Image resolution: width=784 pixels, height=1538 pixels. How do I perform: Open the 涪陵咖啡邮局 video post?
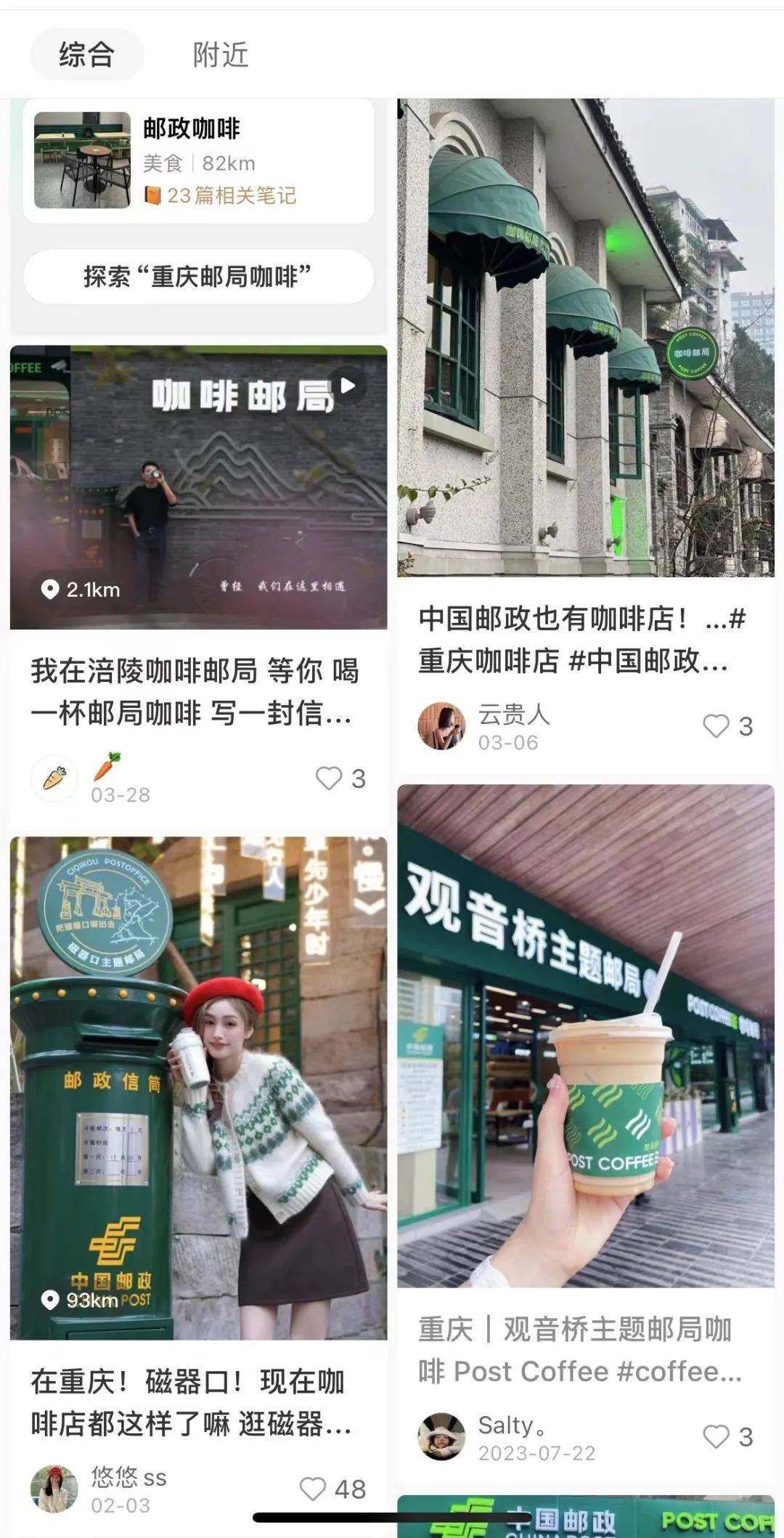(x=198, y=487)
